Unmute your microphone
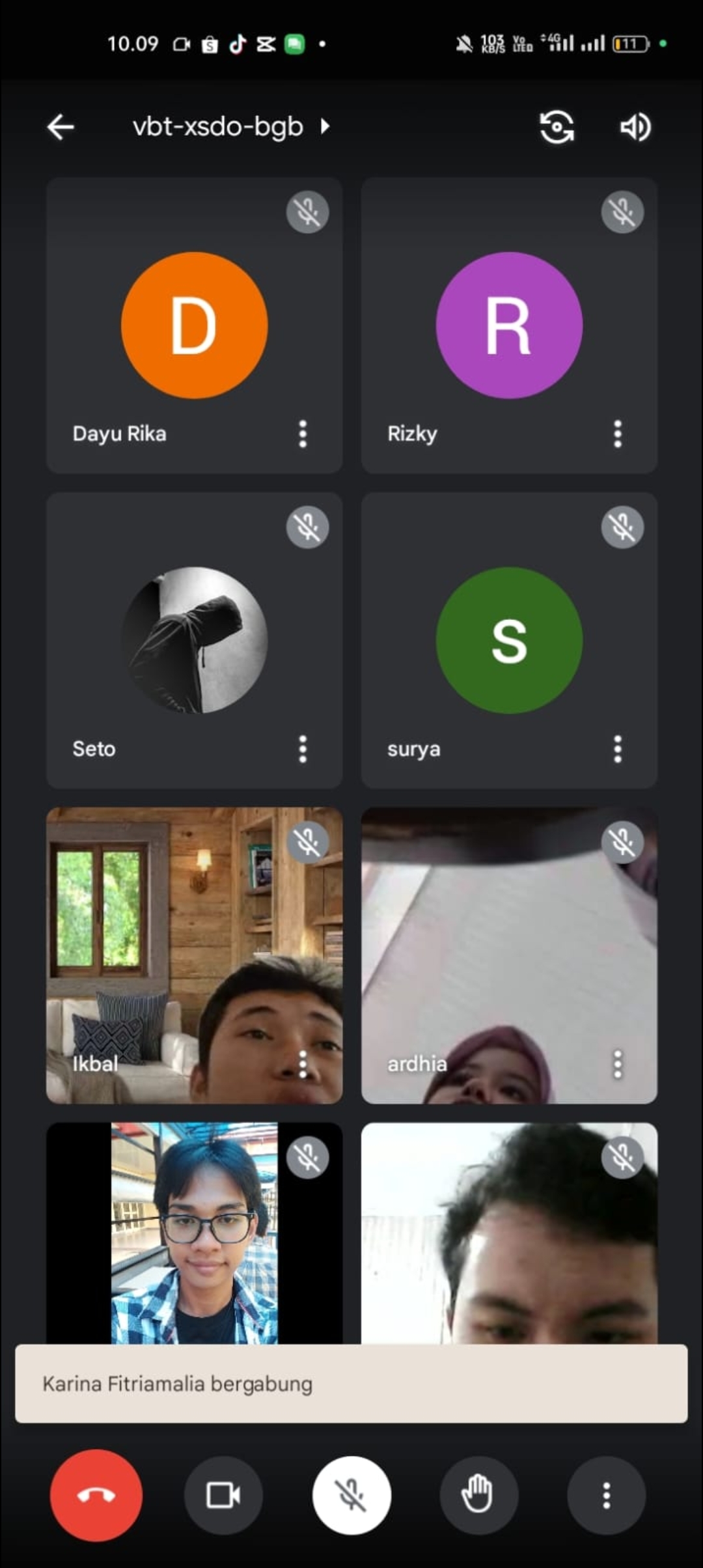Viewport: 703px width, 1568px height. pyautogui.click(x=351, y=1495)
